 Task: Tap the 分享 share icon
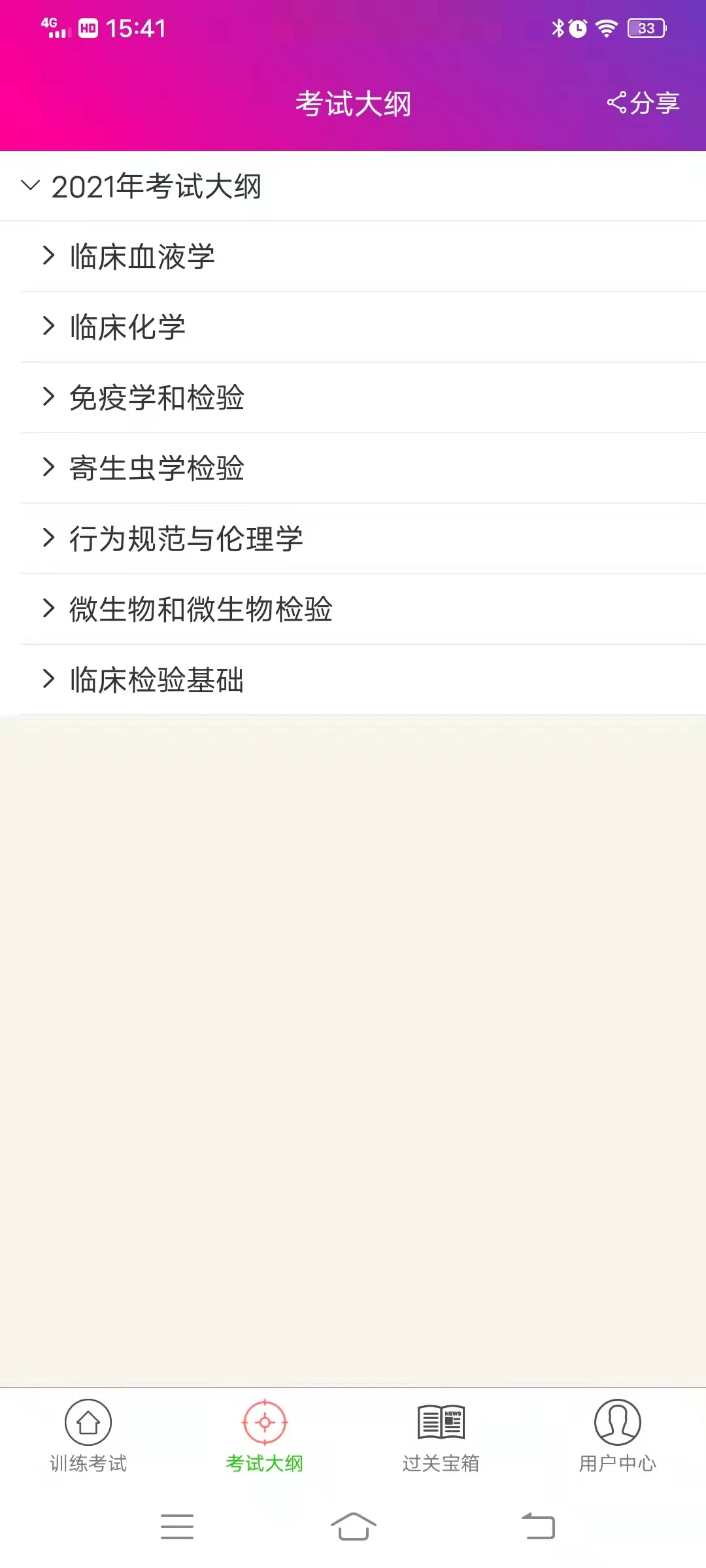[617, 101]
